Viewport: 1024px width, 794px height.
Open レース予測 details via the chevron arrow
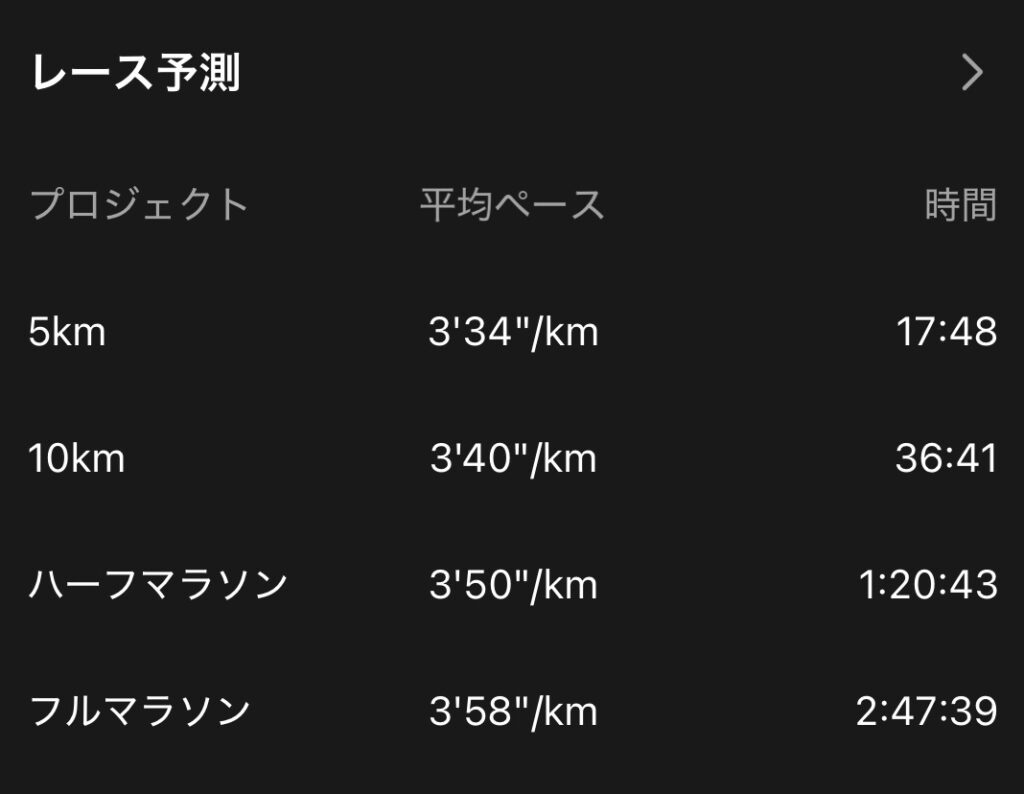972,73
